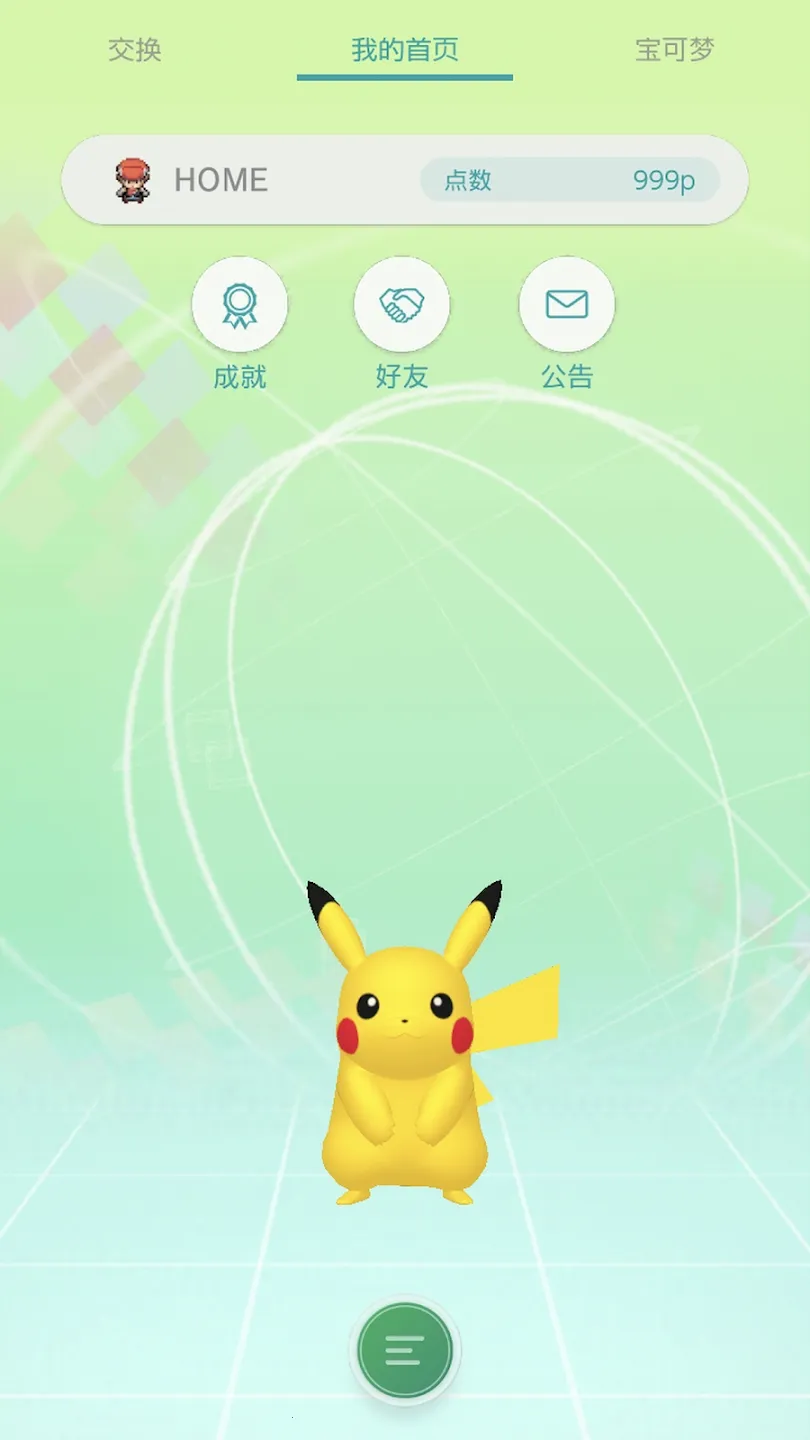This screenshot has width=810, height=1440.
Task: Switch to the 交换 tab
Action: (x=135, y=50)
